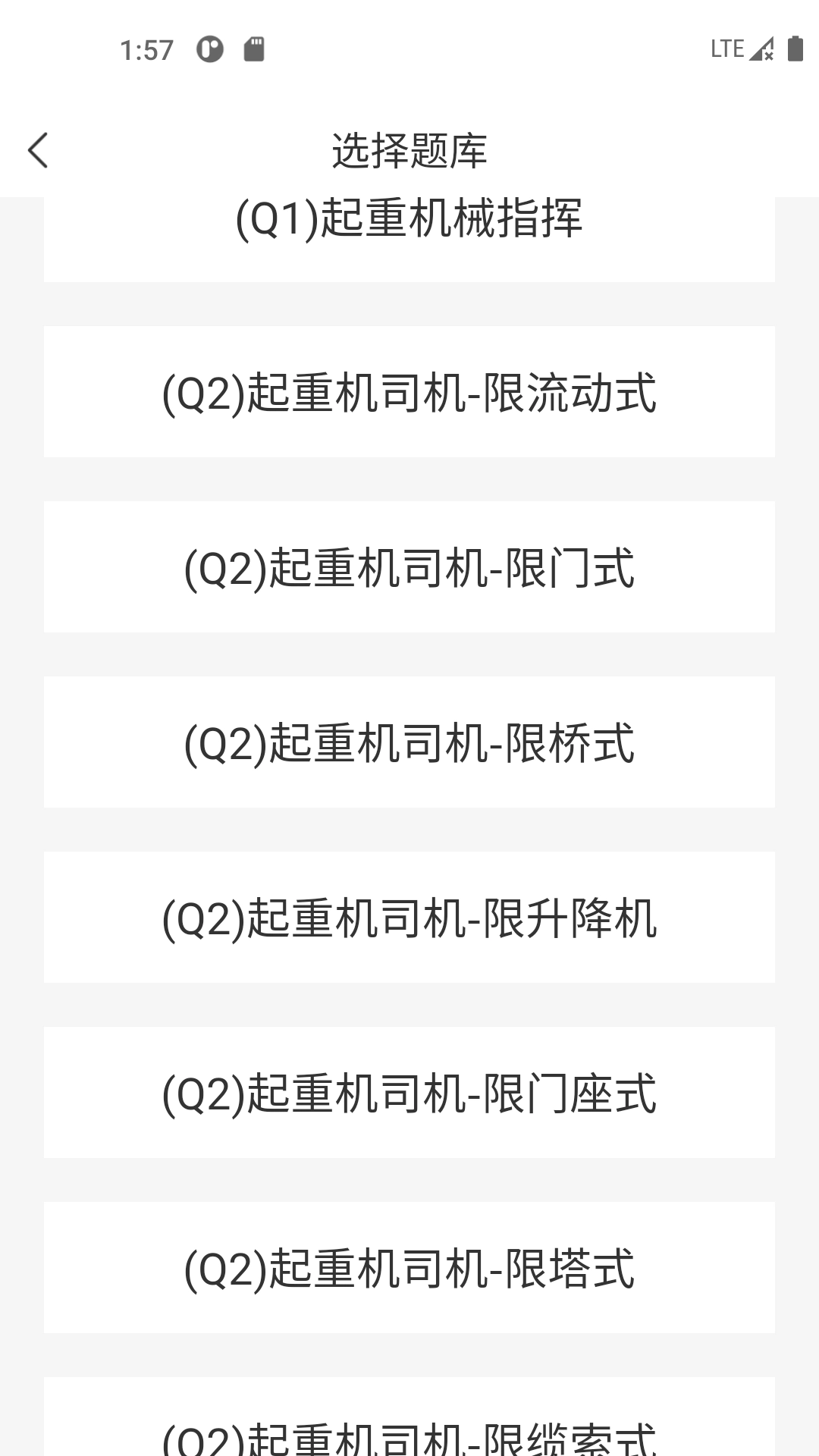
Task: Tap the bottom list row at screen edge
Action: tap(409, 1433)
